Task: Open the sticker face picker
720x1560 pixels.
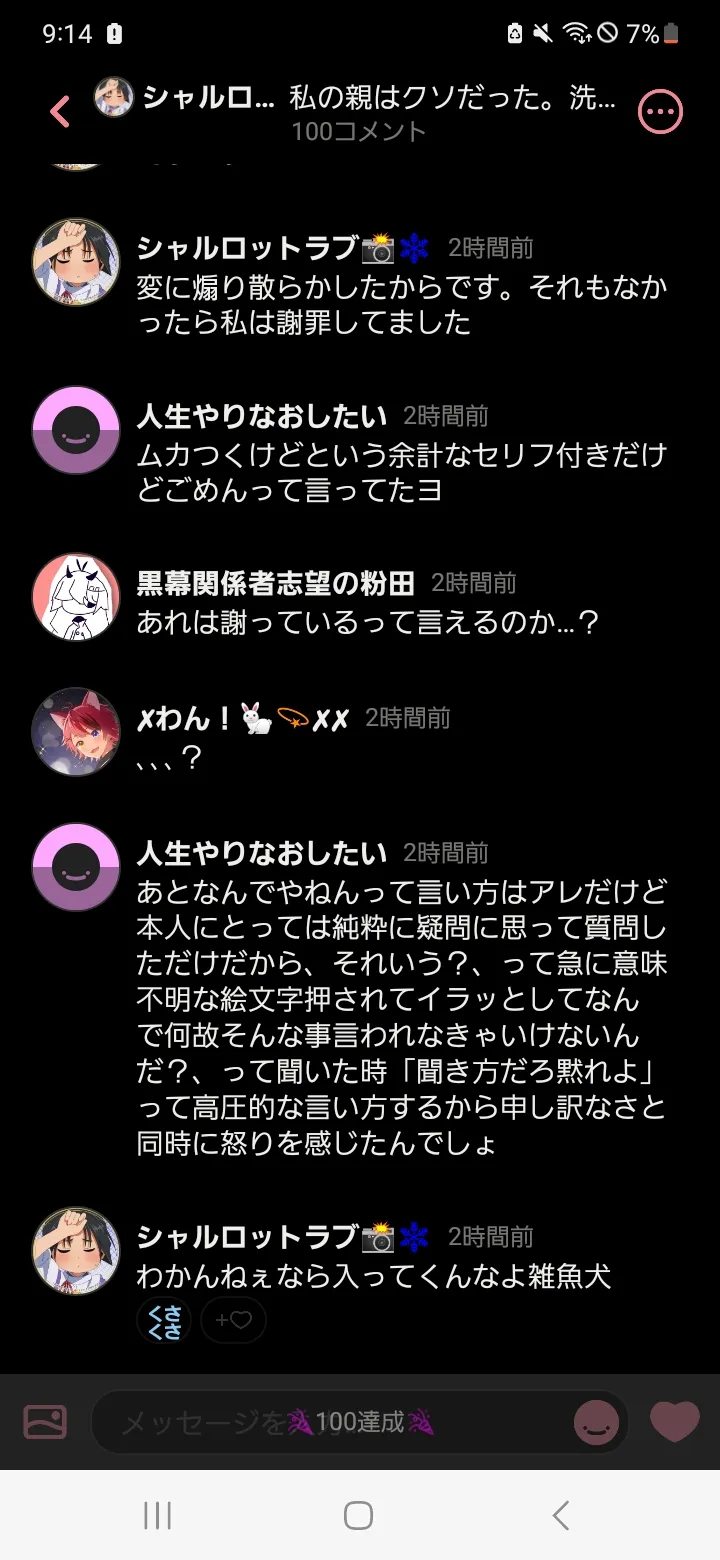Action: coord(596,1421)
